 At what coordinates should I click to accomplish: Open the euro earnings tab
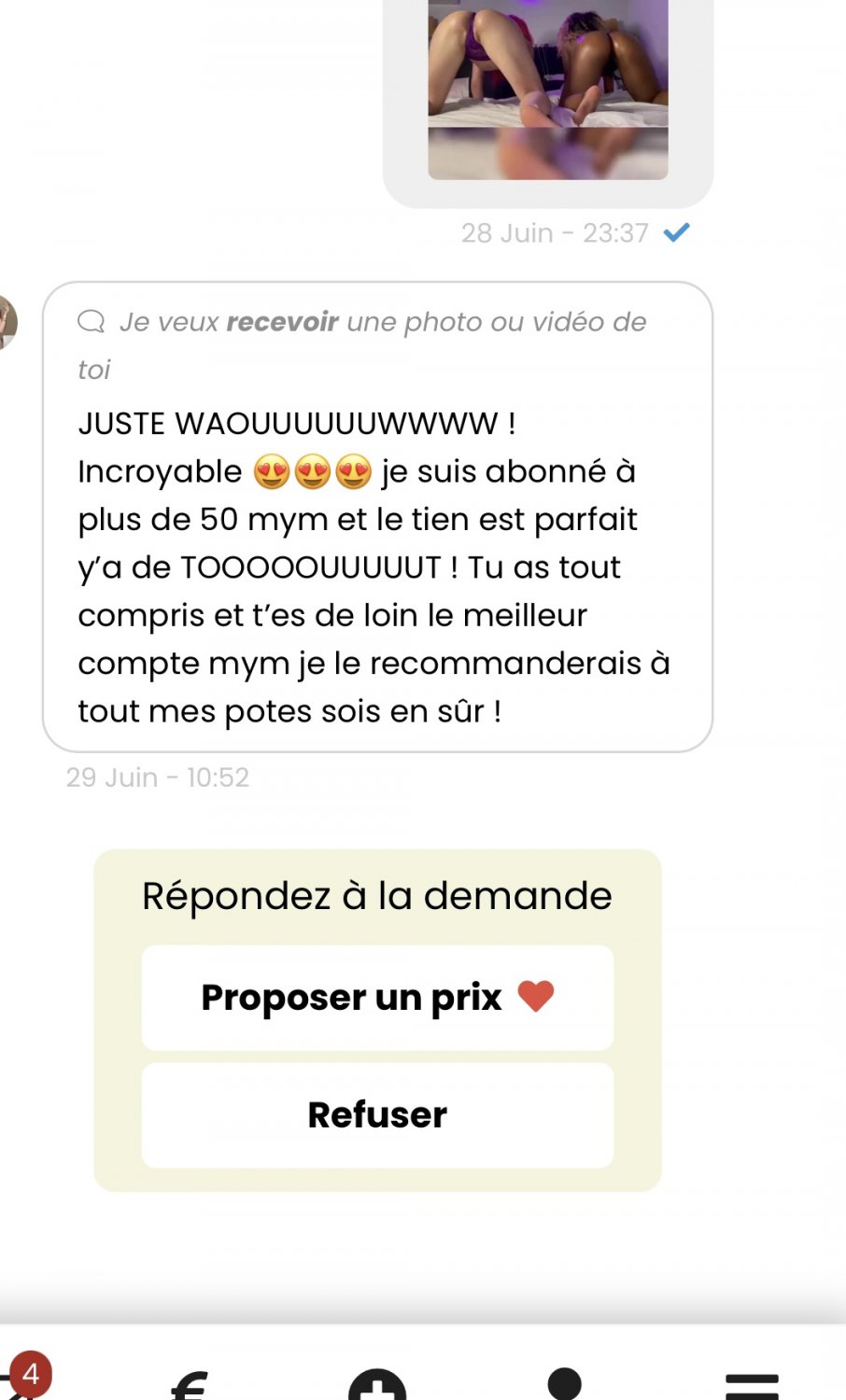point(190,1383)
